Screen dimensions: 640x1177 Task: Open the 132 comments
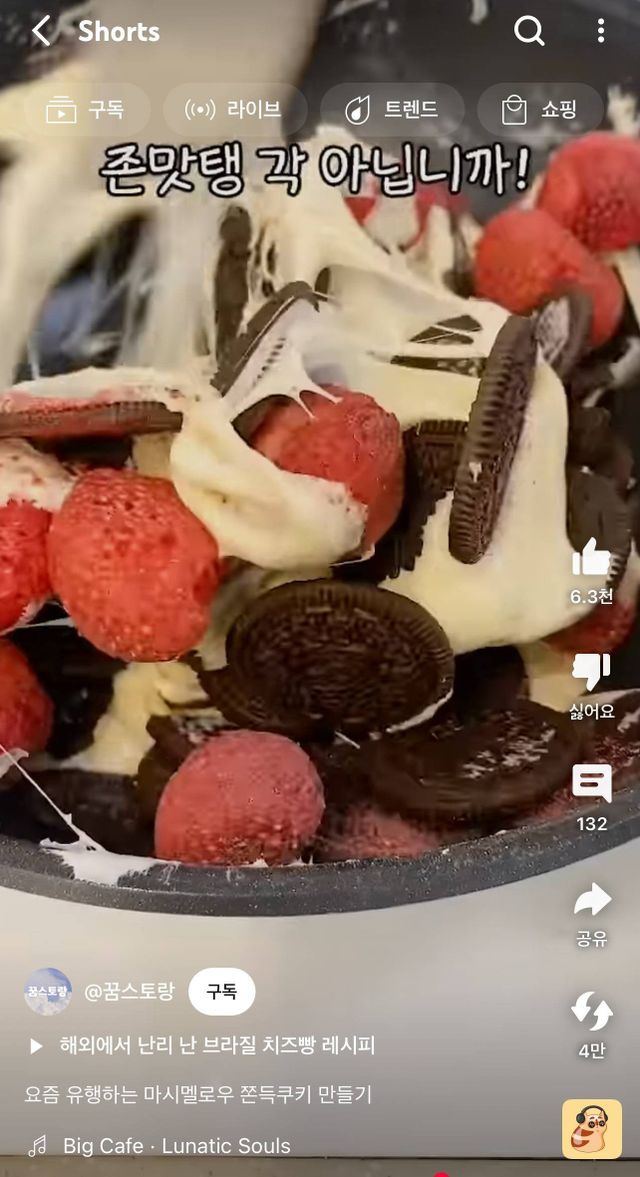(591, 785)
